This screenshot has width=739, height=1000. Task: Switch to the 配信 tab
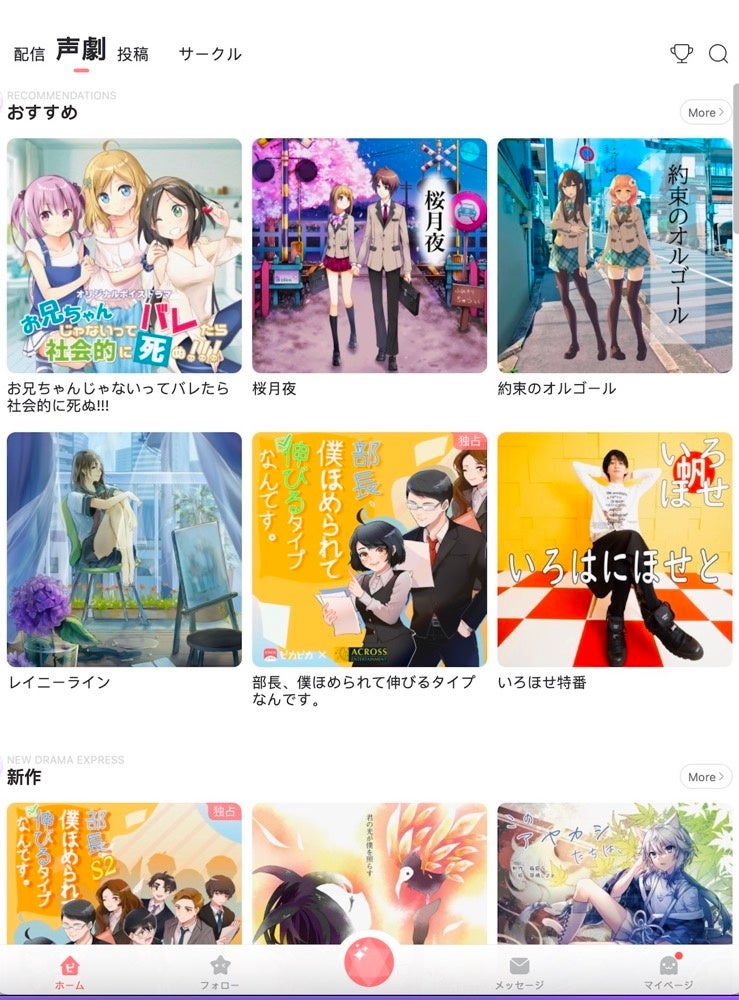click(x=29, y=54)
